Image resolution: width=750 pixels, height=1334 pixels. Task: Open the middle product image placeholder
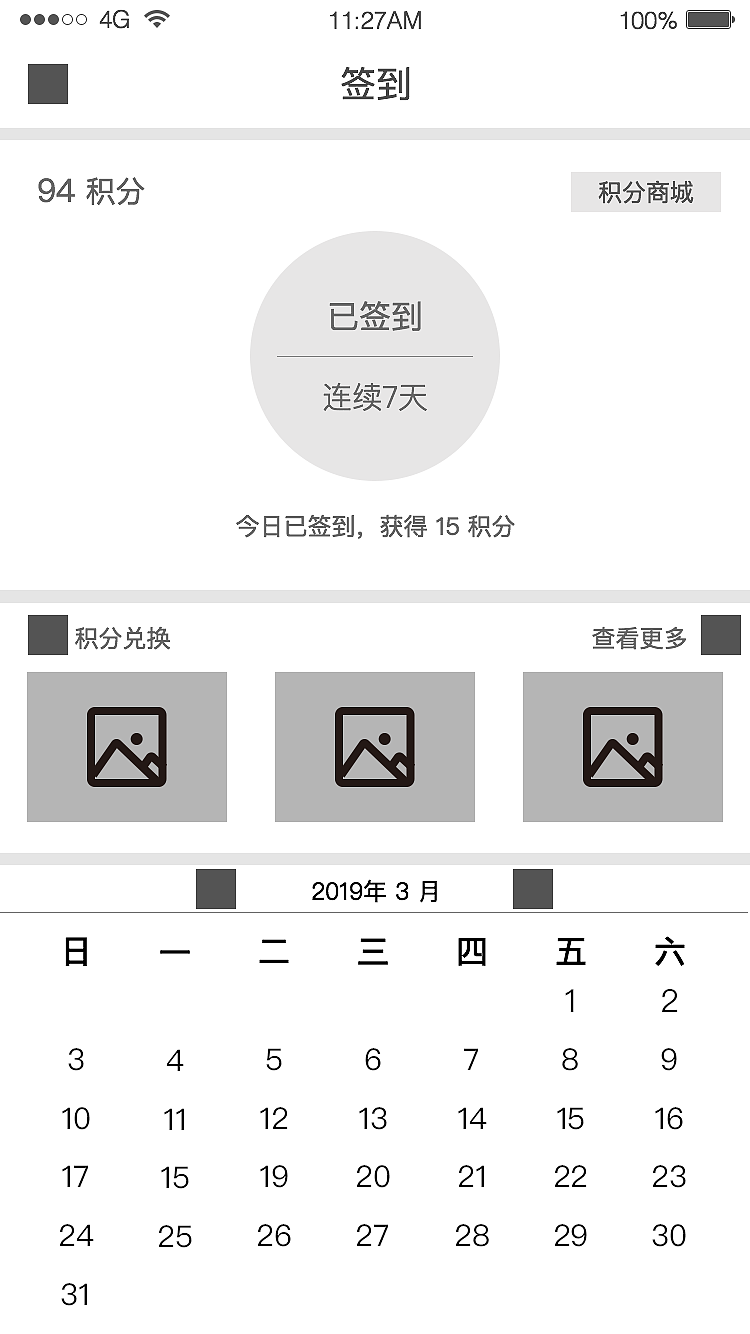374,747
